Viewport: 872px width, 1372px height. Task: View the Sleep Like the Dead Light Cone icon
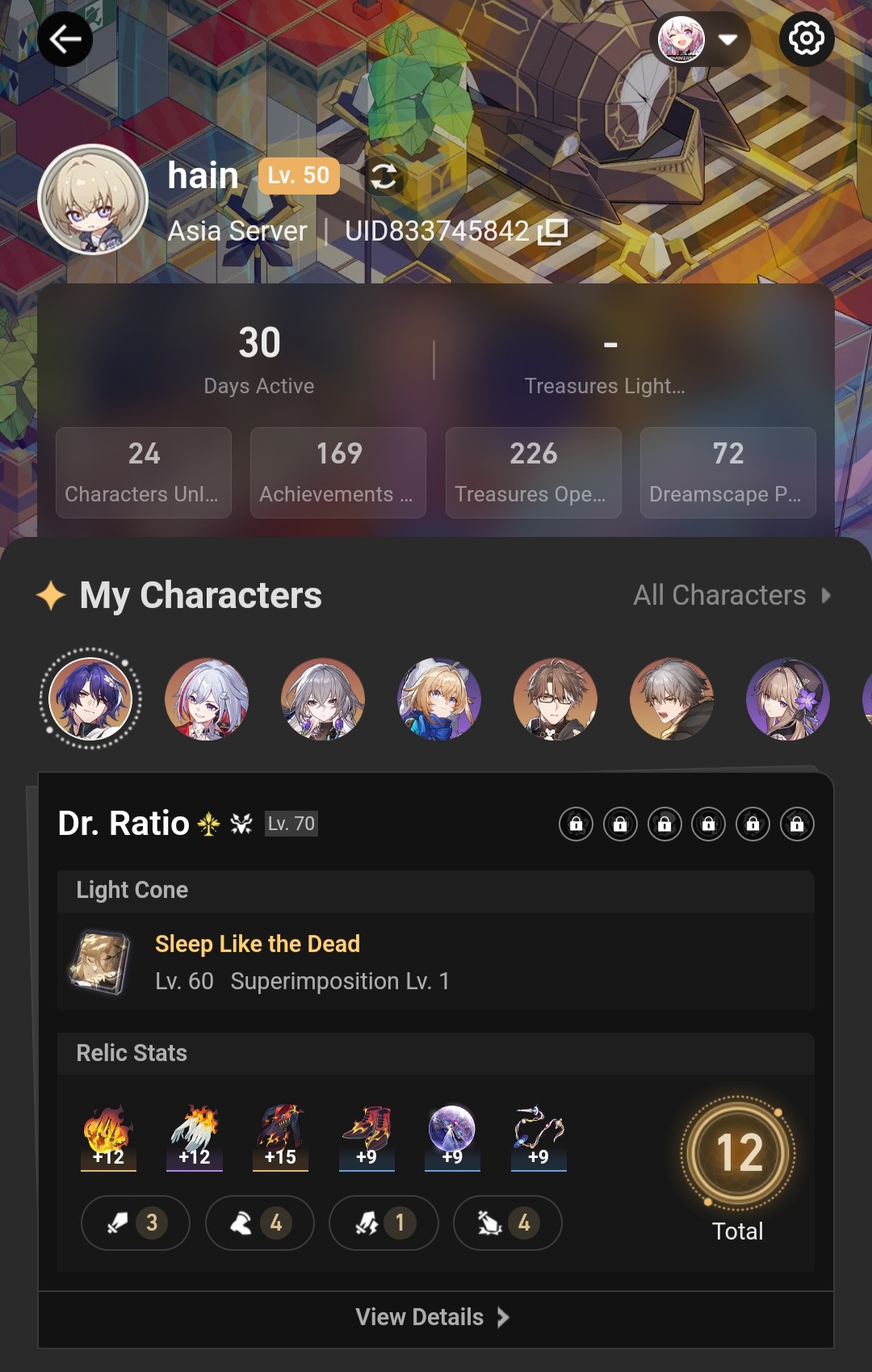pos(99,963)
